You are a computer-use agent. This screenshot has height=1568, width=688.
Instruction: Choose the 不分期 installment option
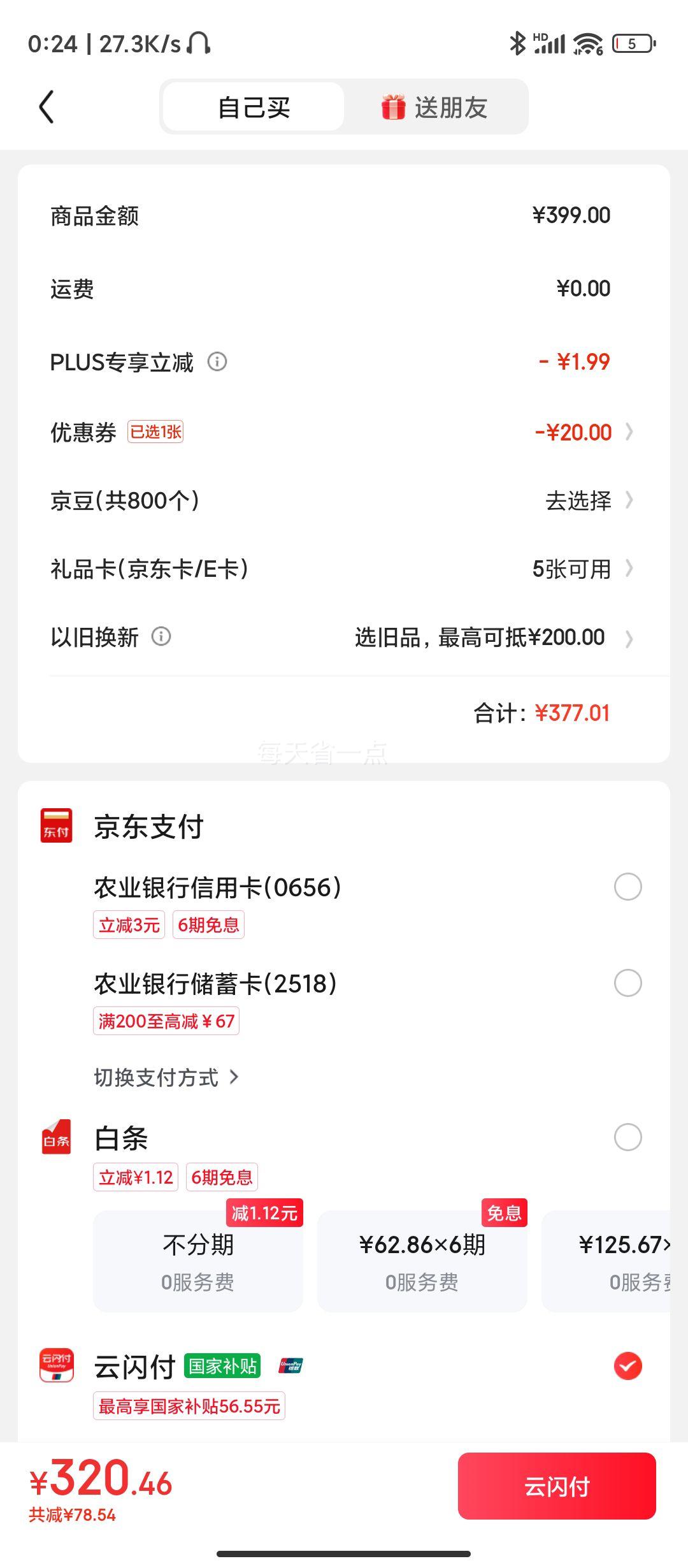[x=198, y=1261]
